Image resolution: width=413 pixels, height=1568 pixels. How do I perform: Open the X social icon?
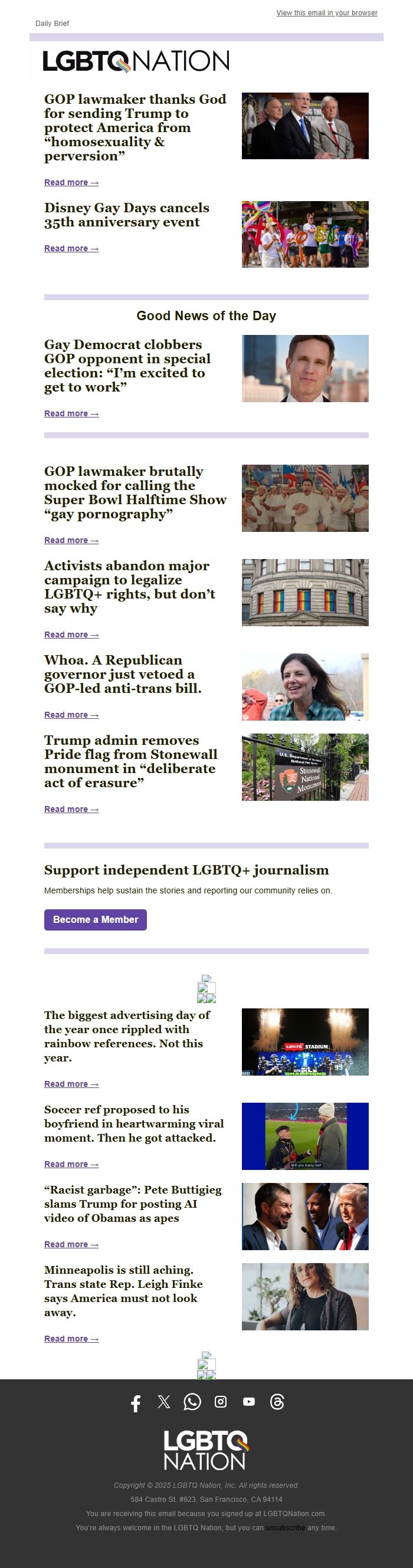point(164,1402)
